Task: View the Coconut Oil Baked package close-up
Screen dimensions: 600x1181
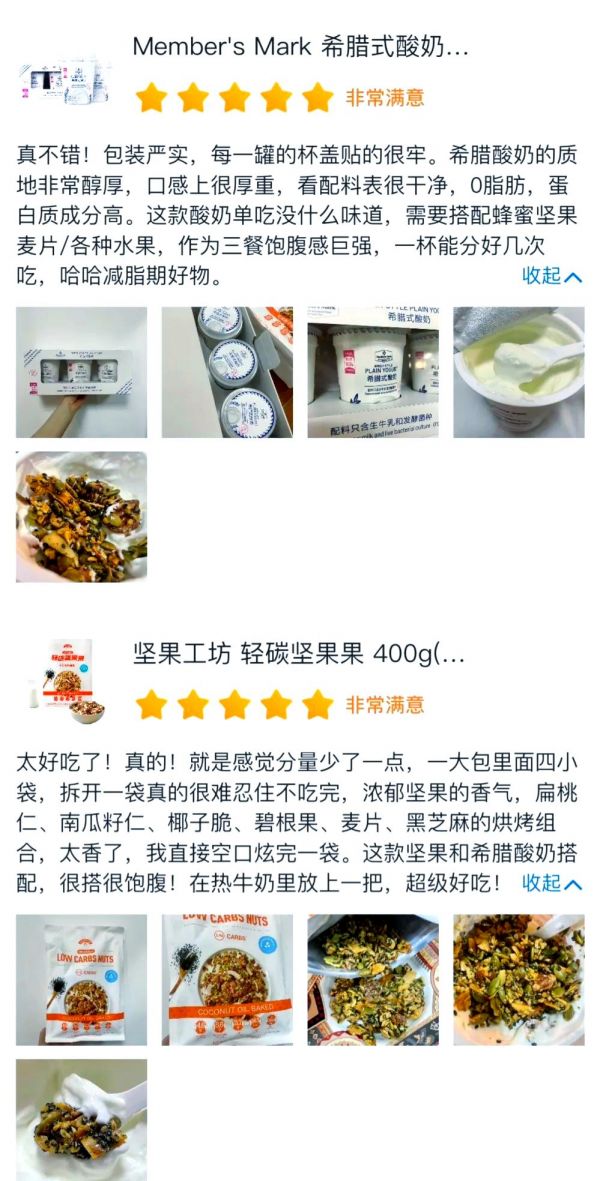Action: coord(227,980)
